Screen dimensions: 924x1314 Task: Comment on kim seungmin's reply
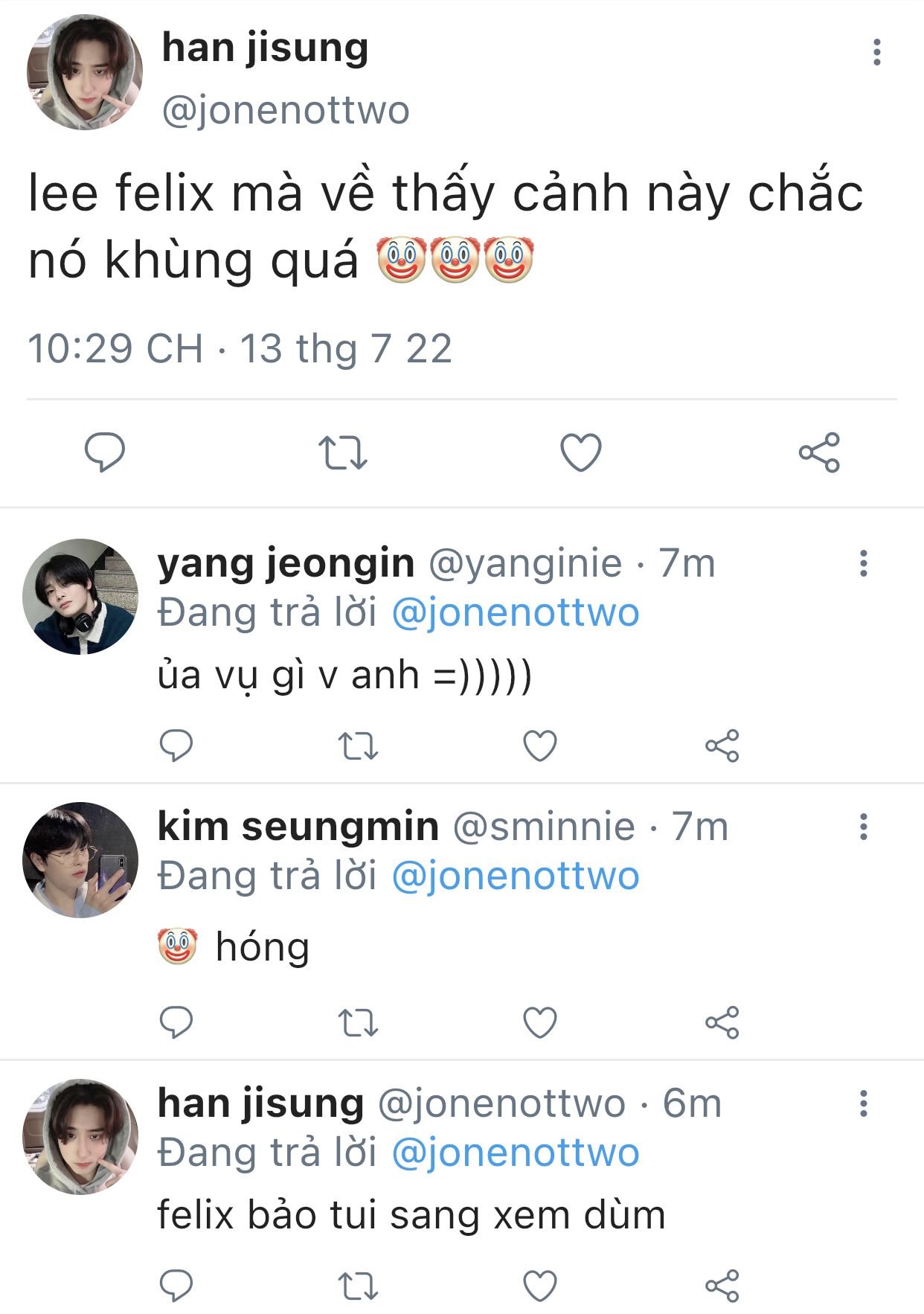(x=176, y=1022)
